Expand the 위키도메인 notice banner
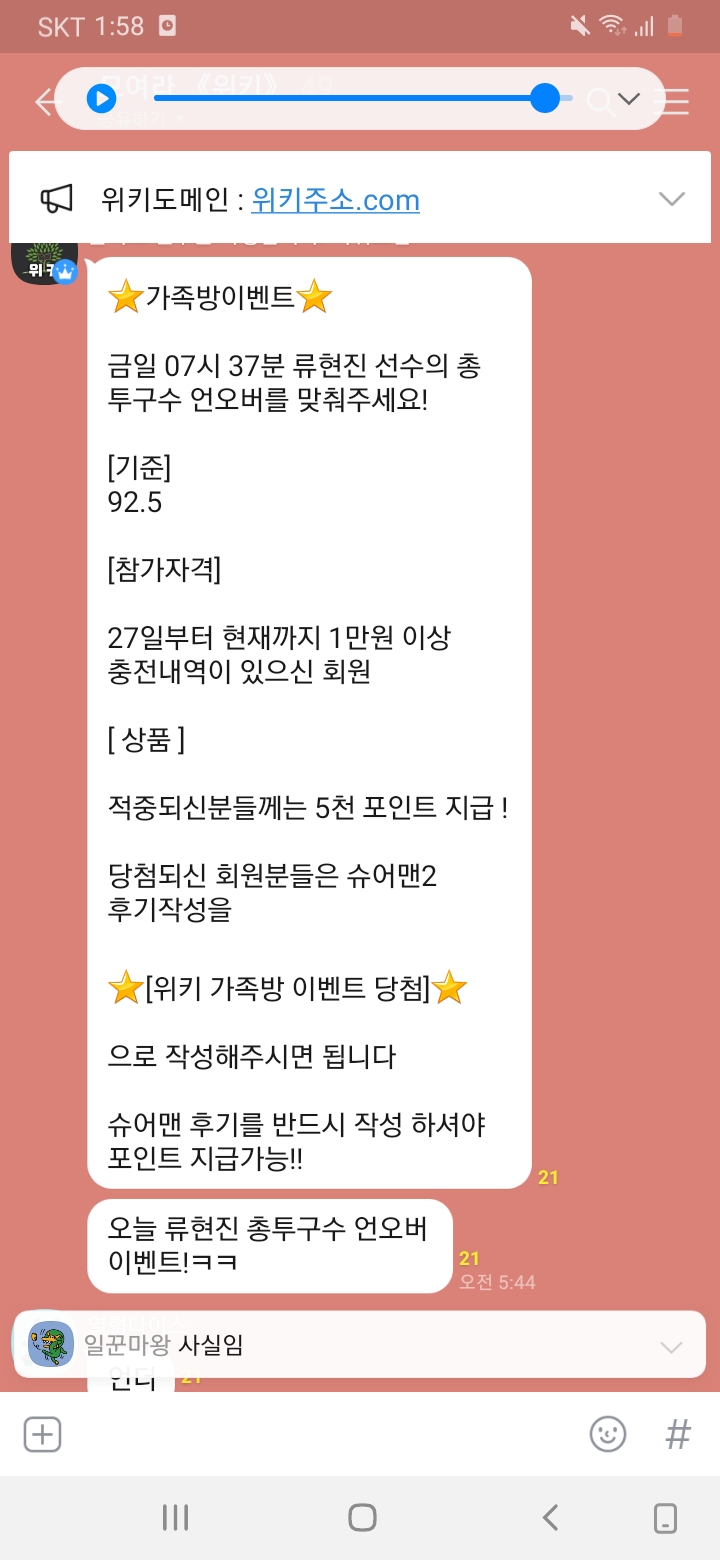Screen dimensions: 720x1560 pos(671,199)
